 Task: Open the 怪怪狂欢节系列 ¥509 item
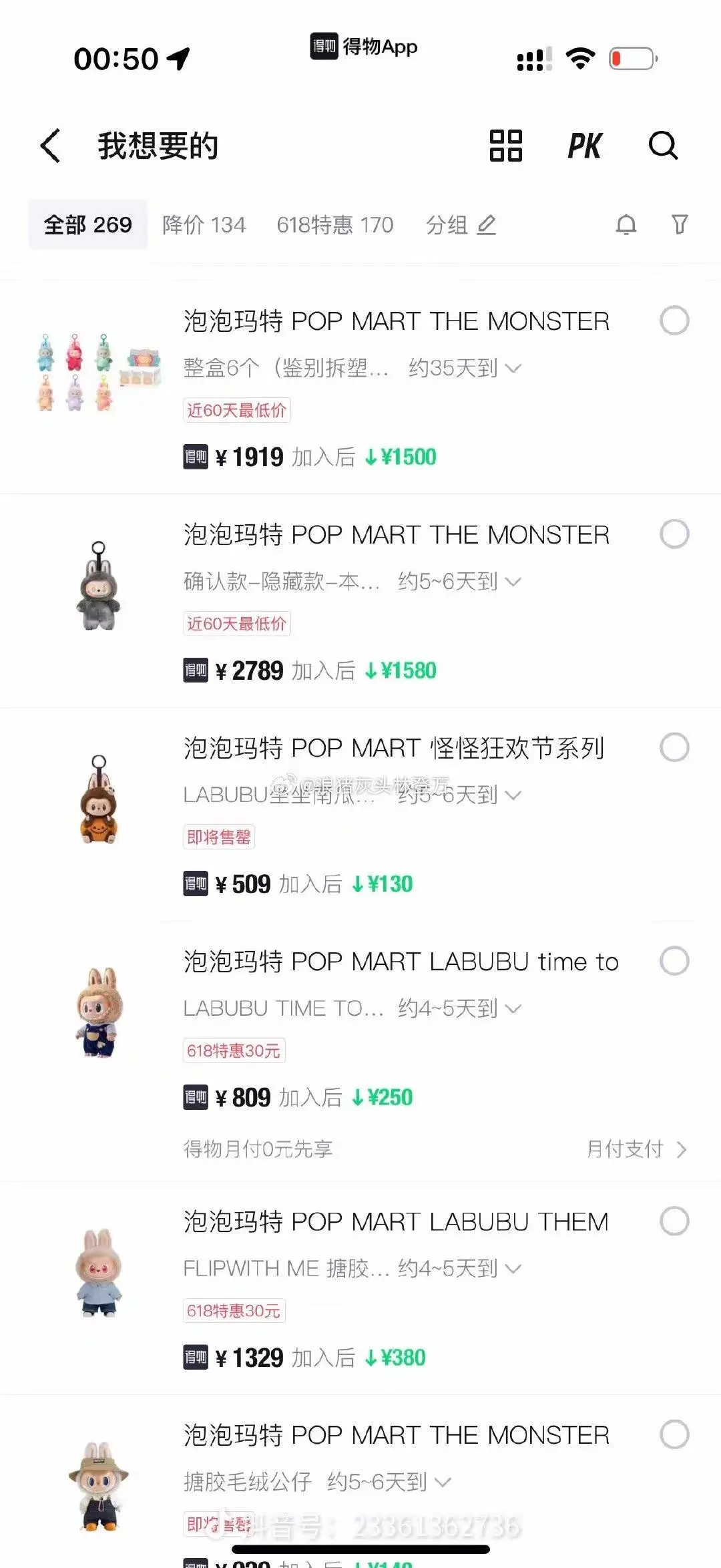tap(394, 748)
